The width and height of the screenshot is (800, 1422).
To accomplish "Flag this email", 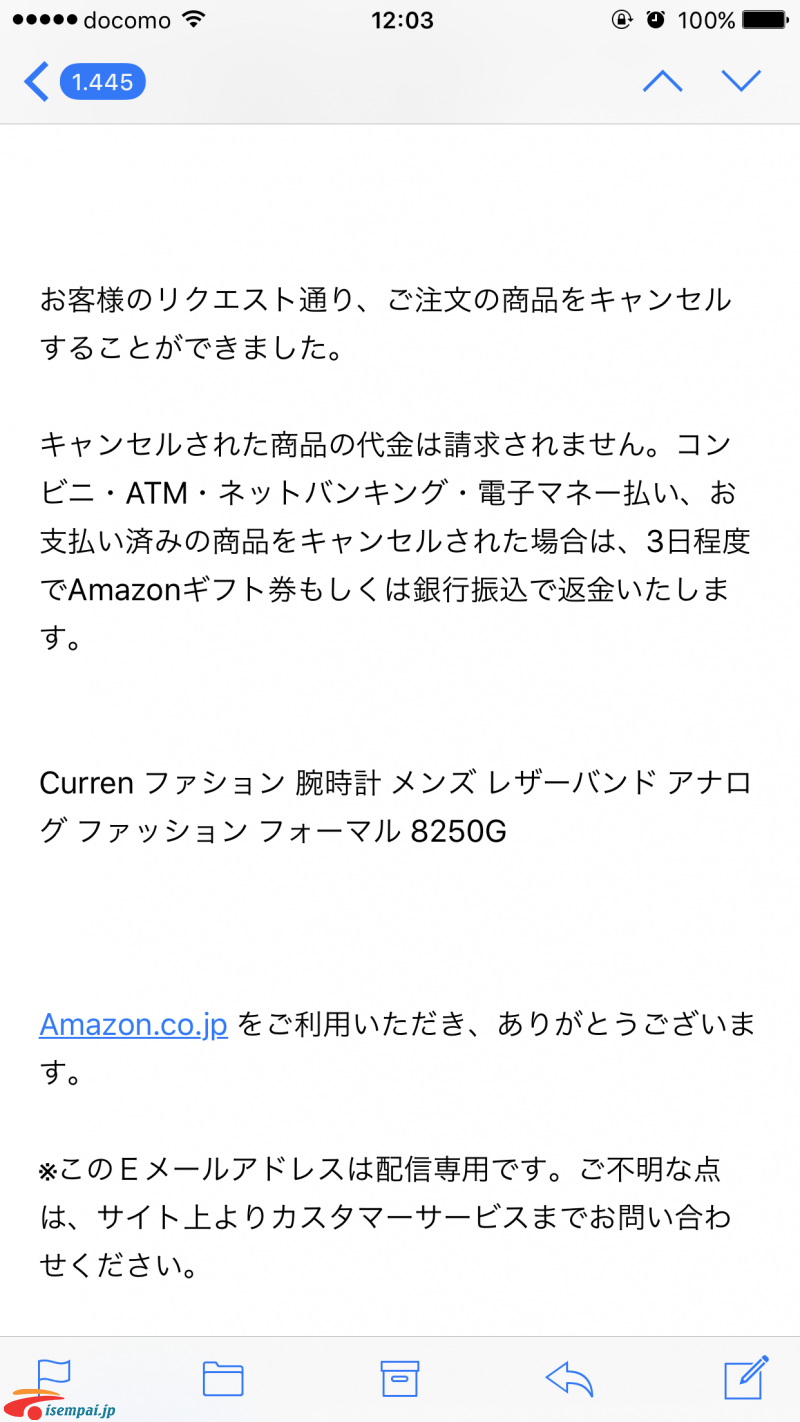I will coord(53,1378).
